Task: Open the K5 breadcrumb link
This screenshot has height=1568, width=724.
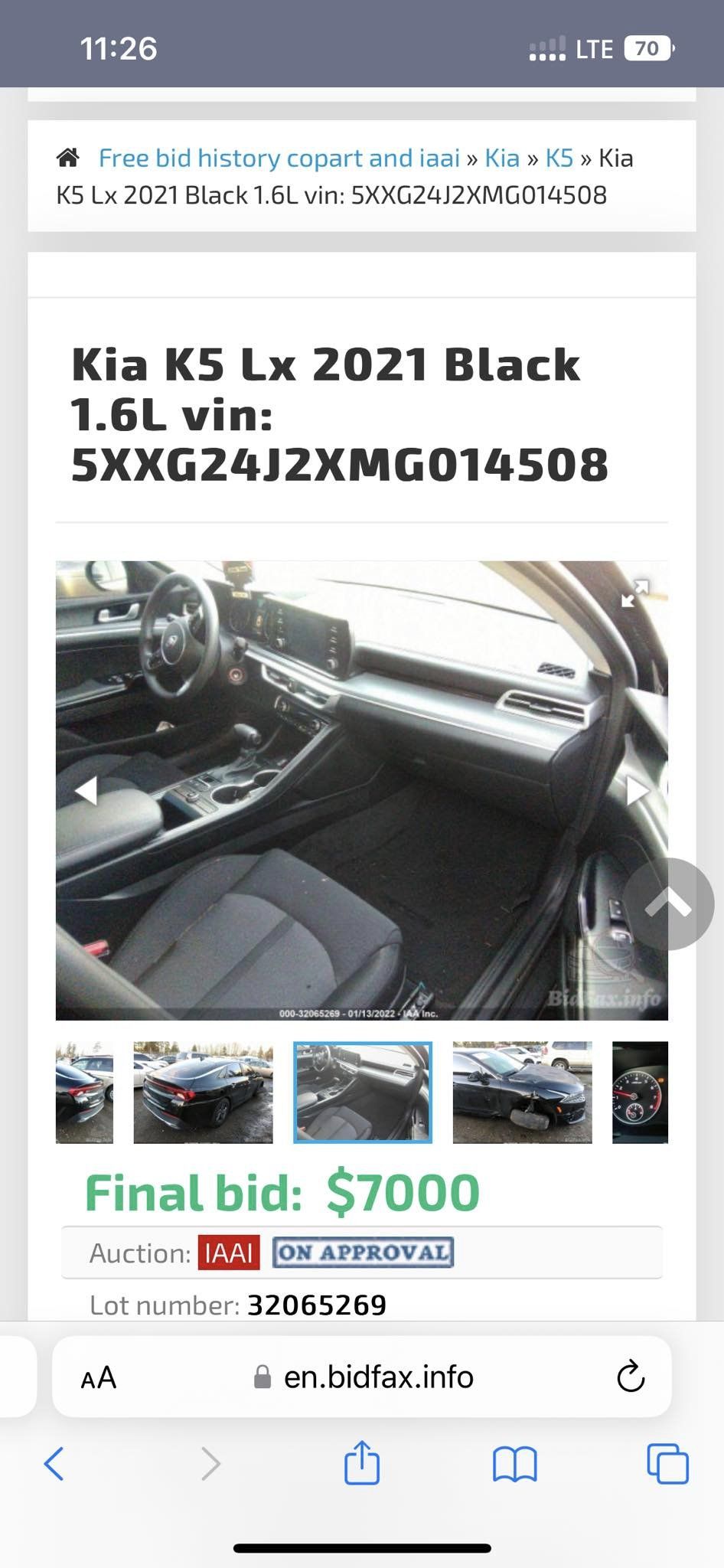Action: (x=559, y=158)
